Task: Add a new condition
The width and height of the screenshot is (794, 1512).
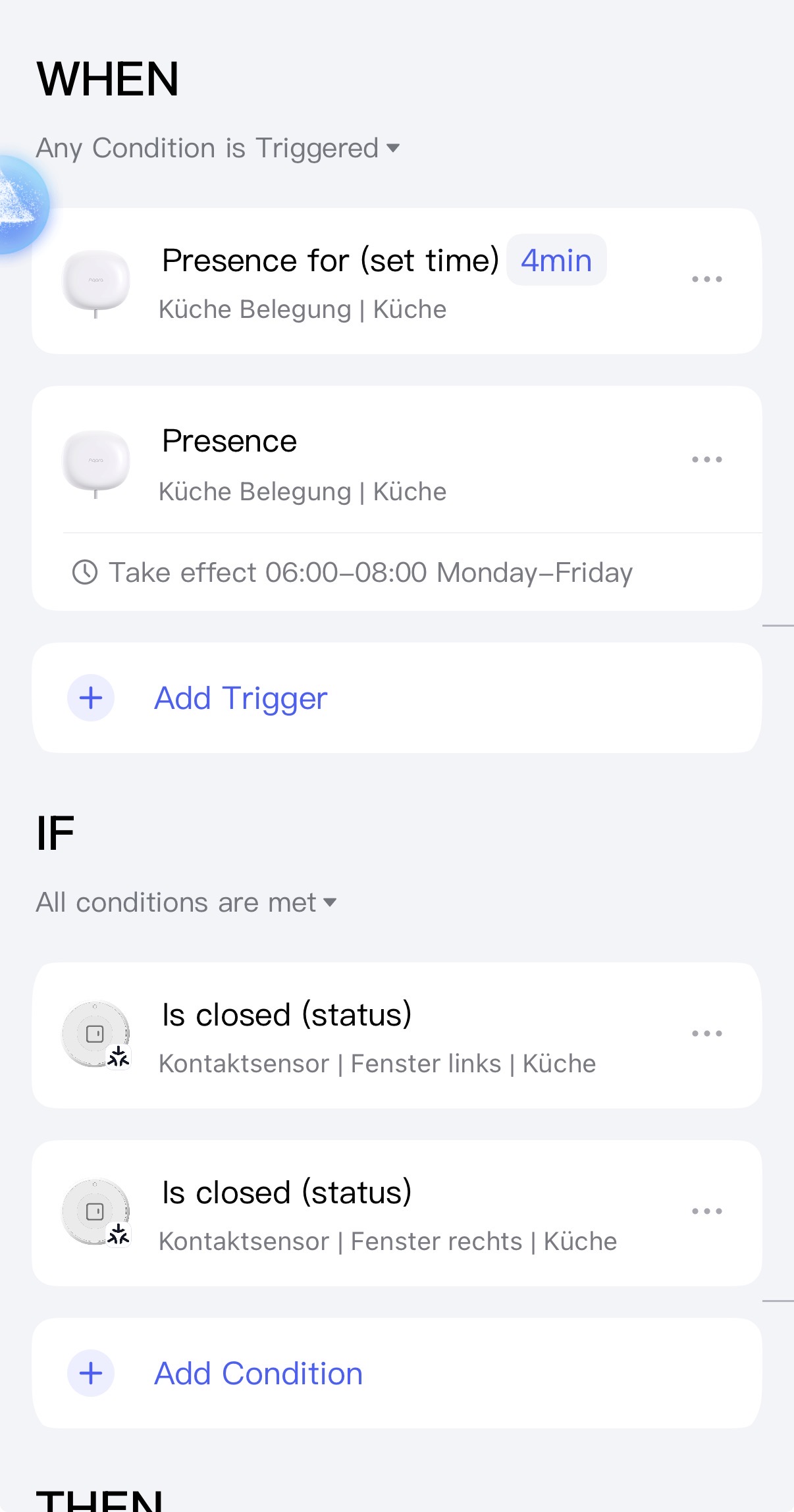Action: [x=258, y=1374]
